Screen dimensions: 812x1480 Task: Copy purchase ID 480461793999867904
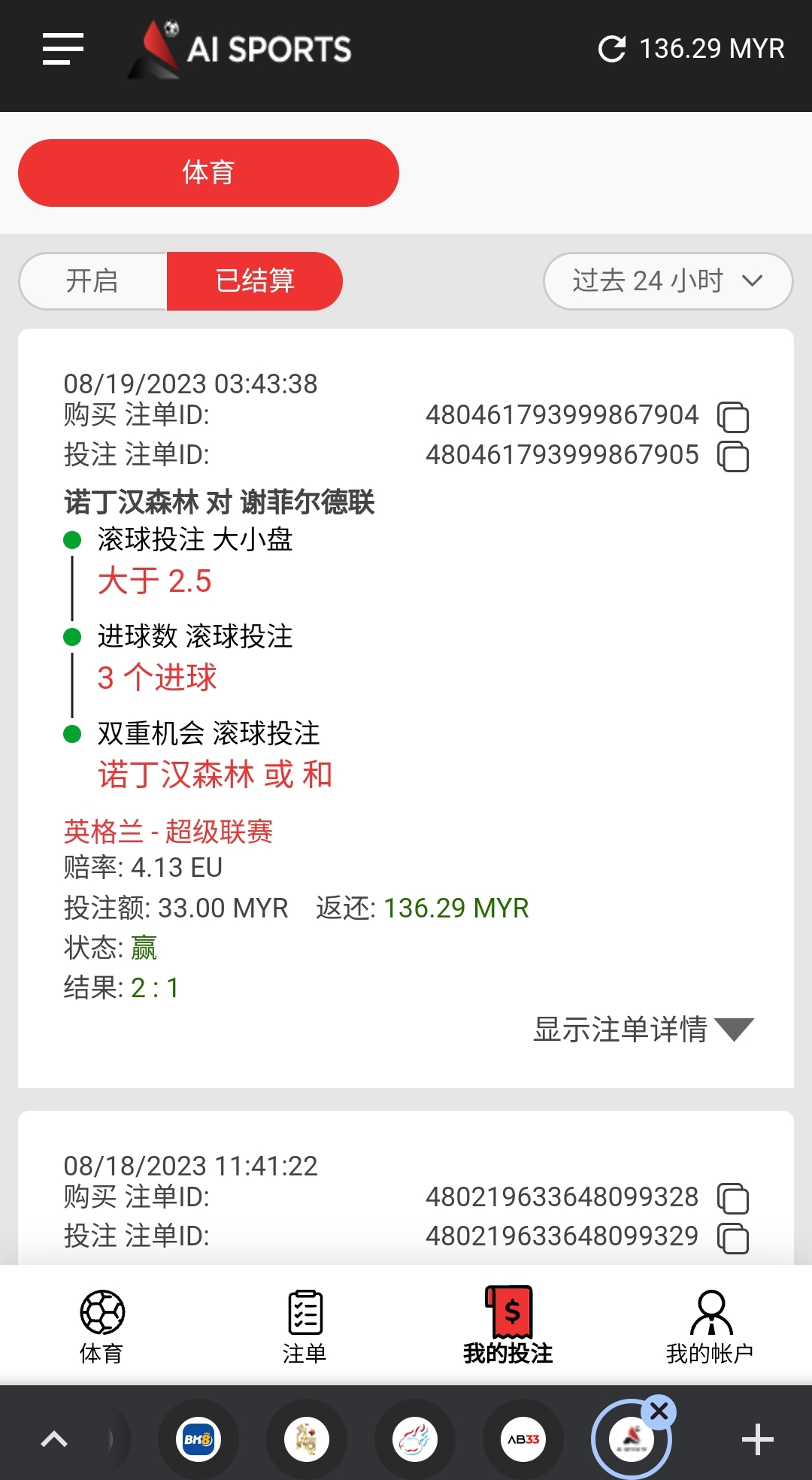pyautogui.click(x=733, y=417)
